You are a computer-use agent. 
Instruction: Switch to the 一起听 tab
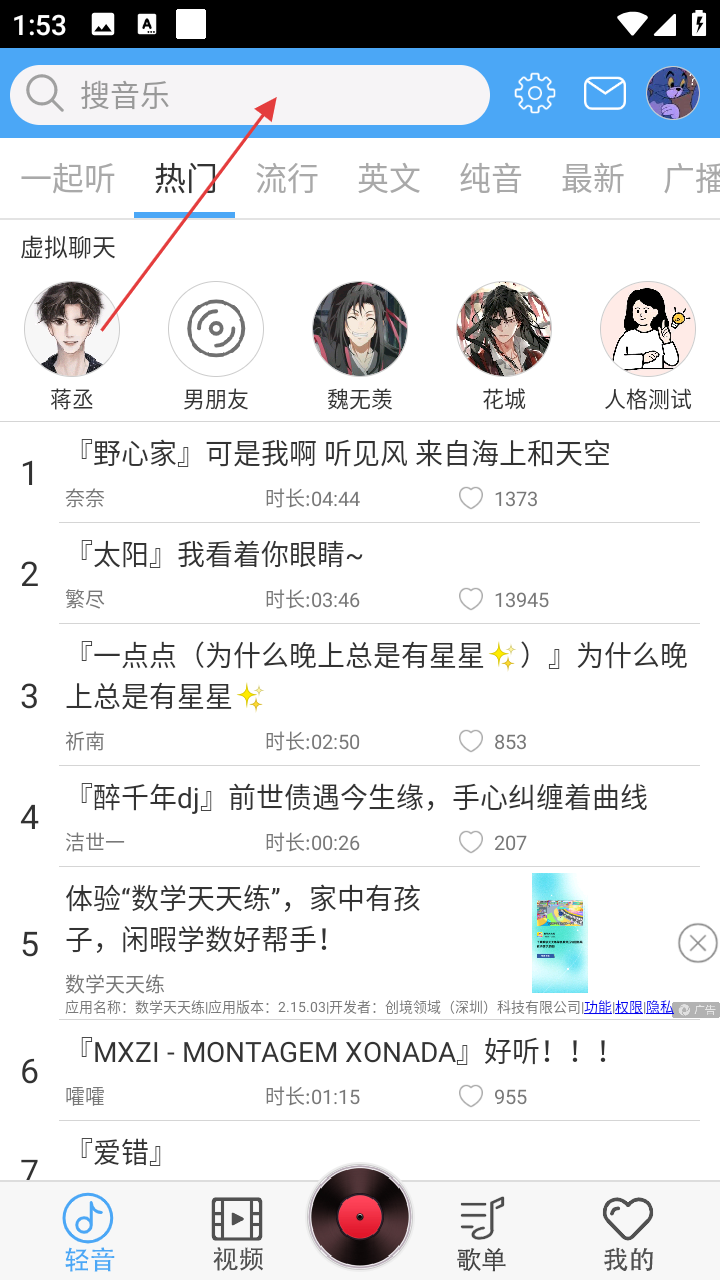(x=68, y=179)
